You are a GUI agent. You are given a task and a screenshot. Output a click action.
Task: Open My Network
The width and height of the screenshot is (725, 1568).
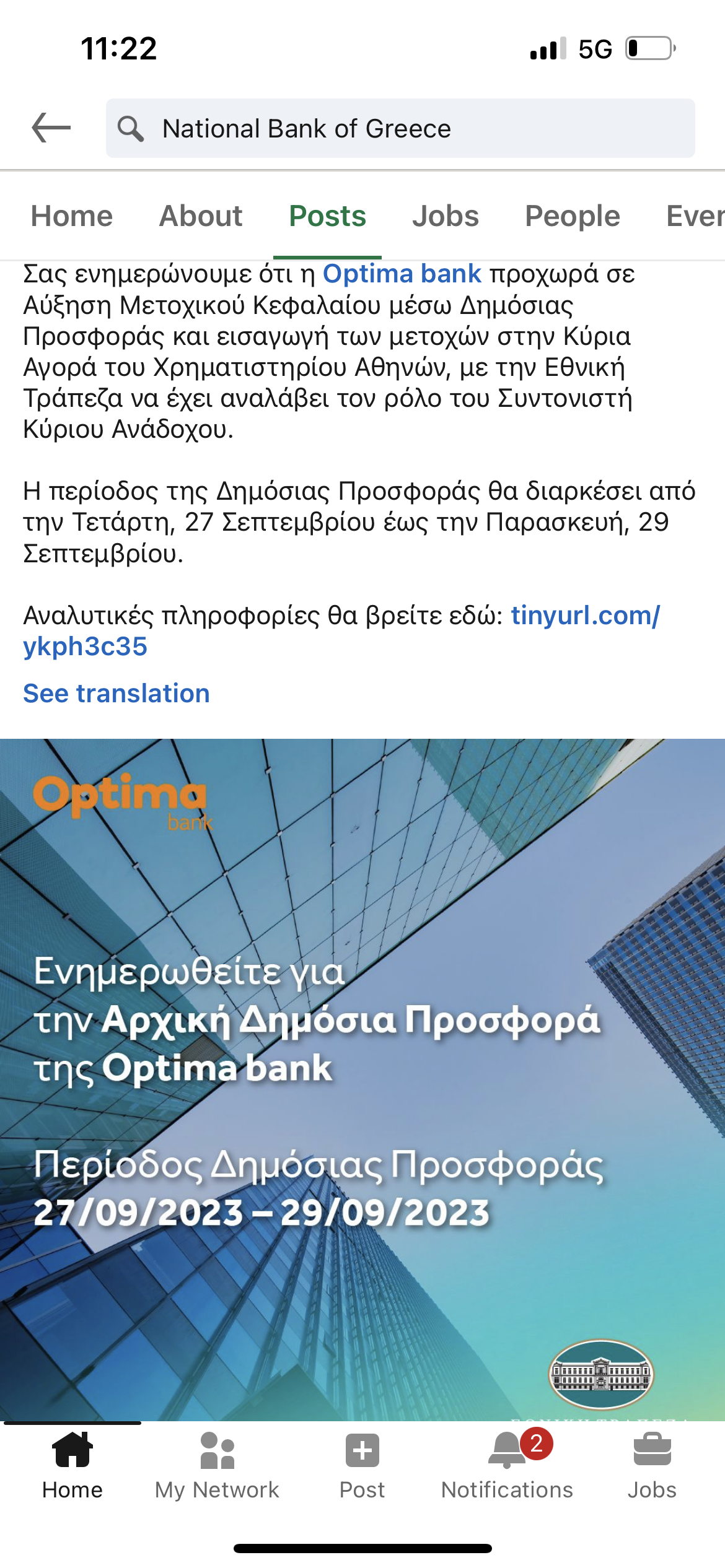point(217,1465)
